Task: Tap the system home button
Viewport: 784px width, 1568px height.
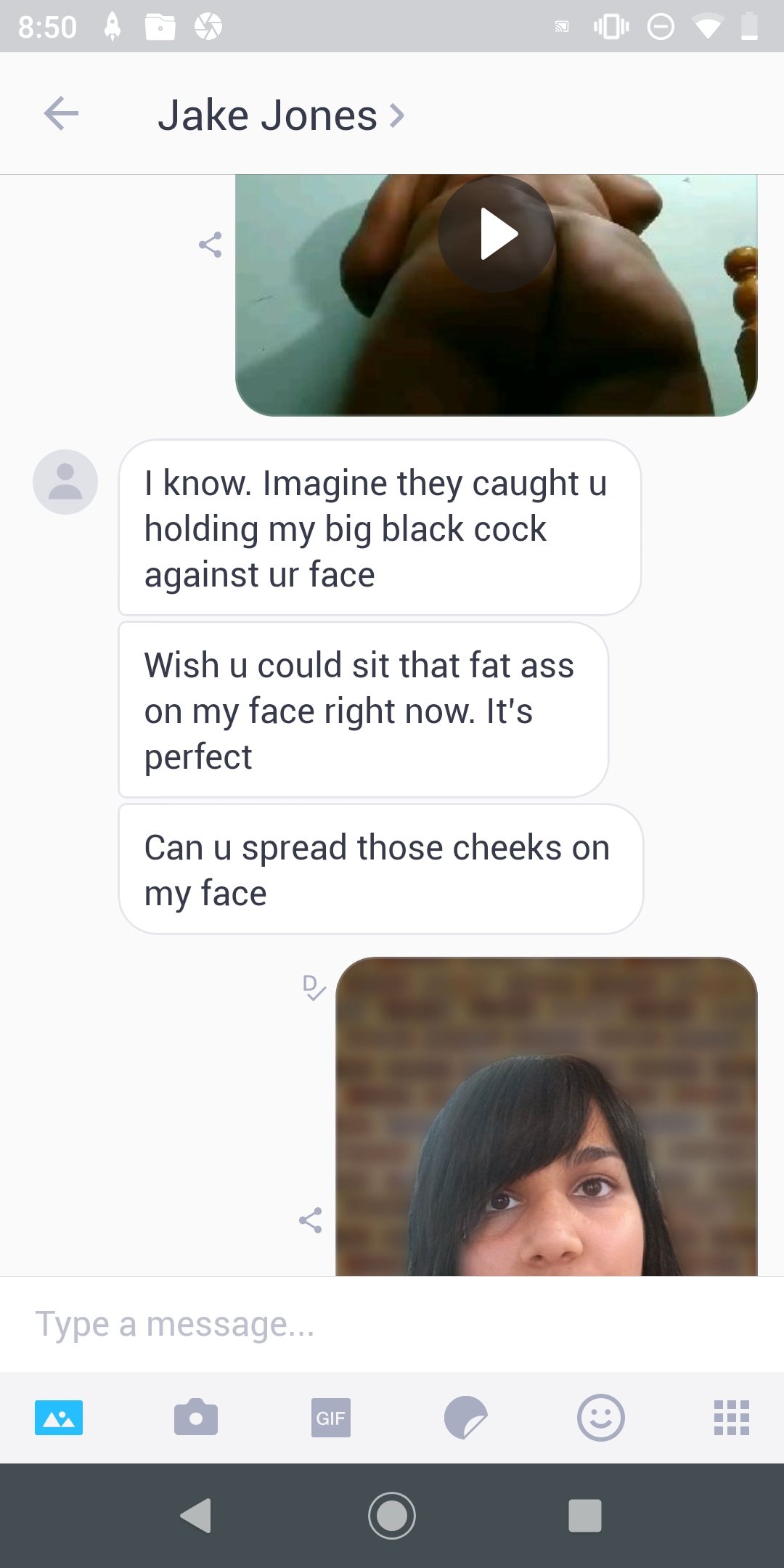Action: (x=392, y=1516)
